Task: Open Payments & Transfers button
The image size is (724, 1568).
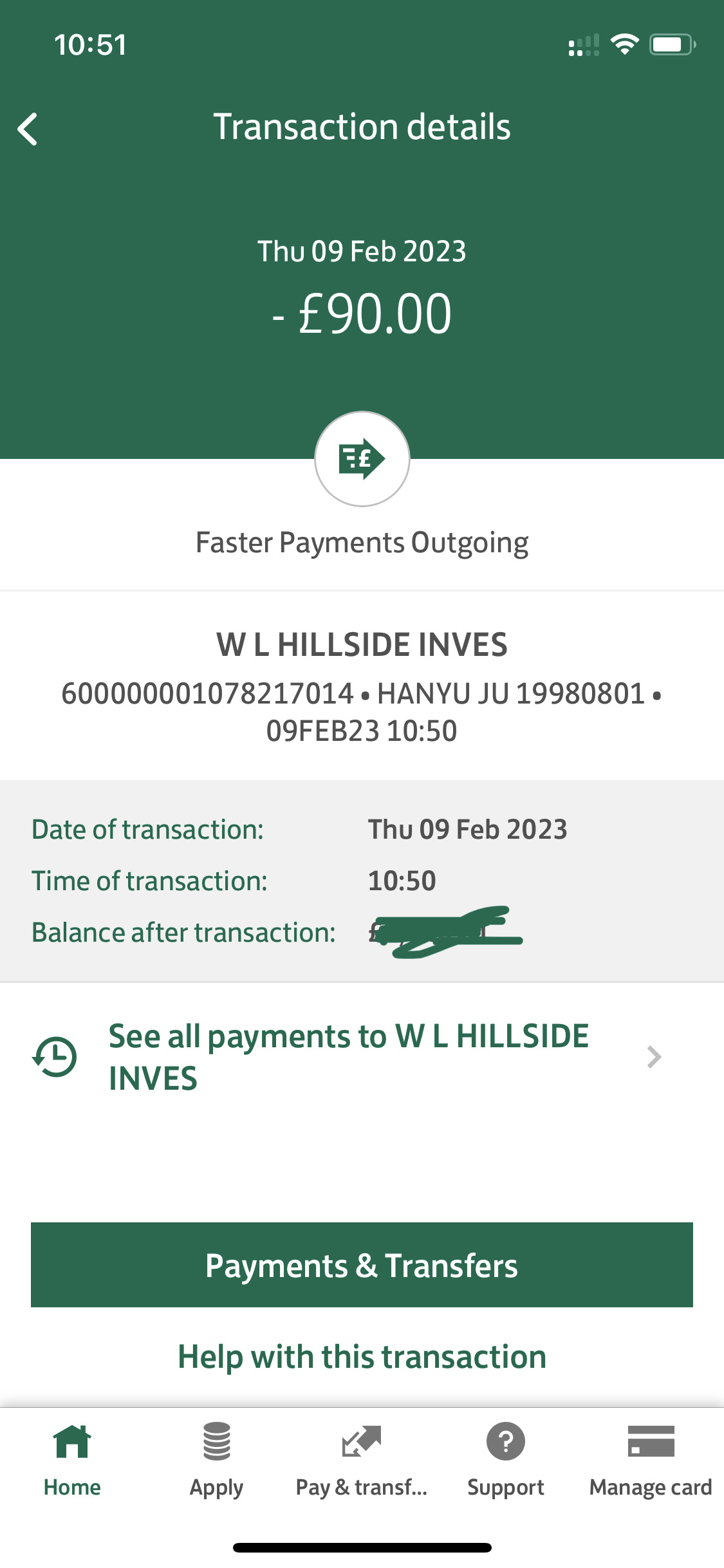Action: pyautogui.click(x=362, y=1265)
